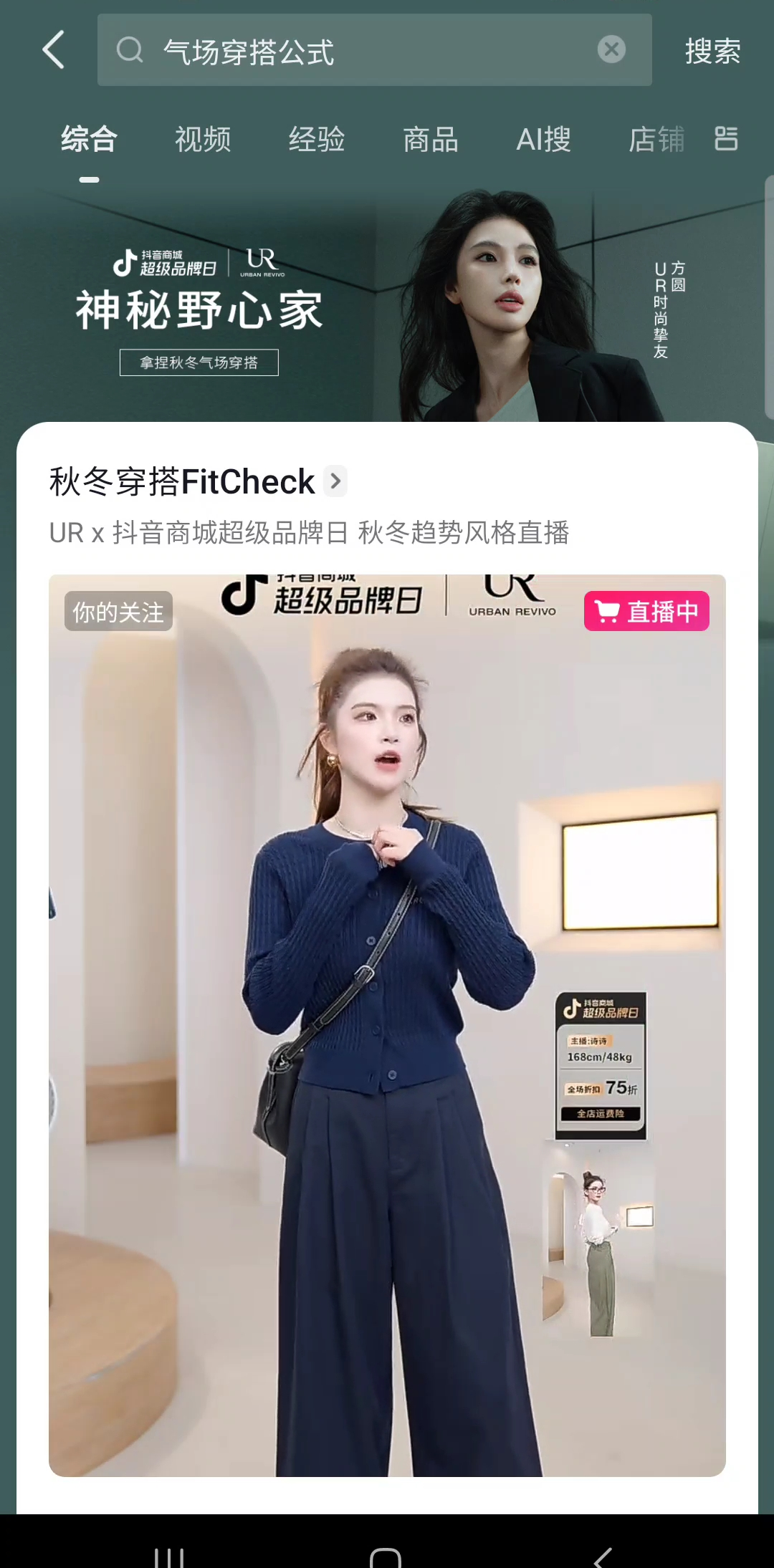Switch to the 视频 tab
774x1568 pixels.
coord(203,139)
